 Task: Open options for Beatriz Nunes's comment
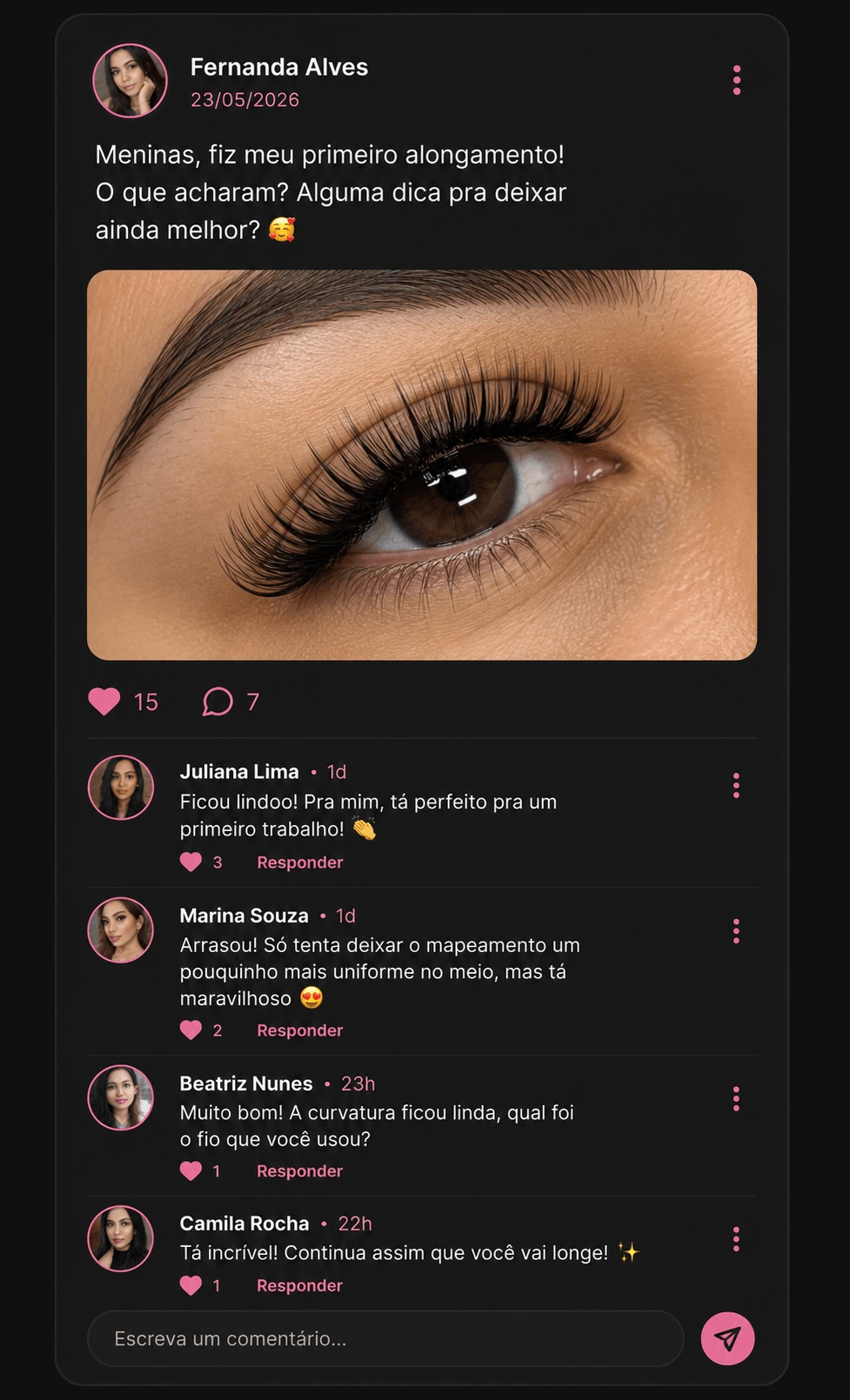pos(737,1099)
